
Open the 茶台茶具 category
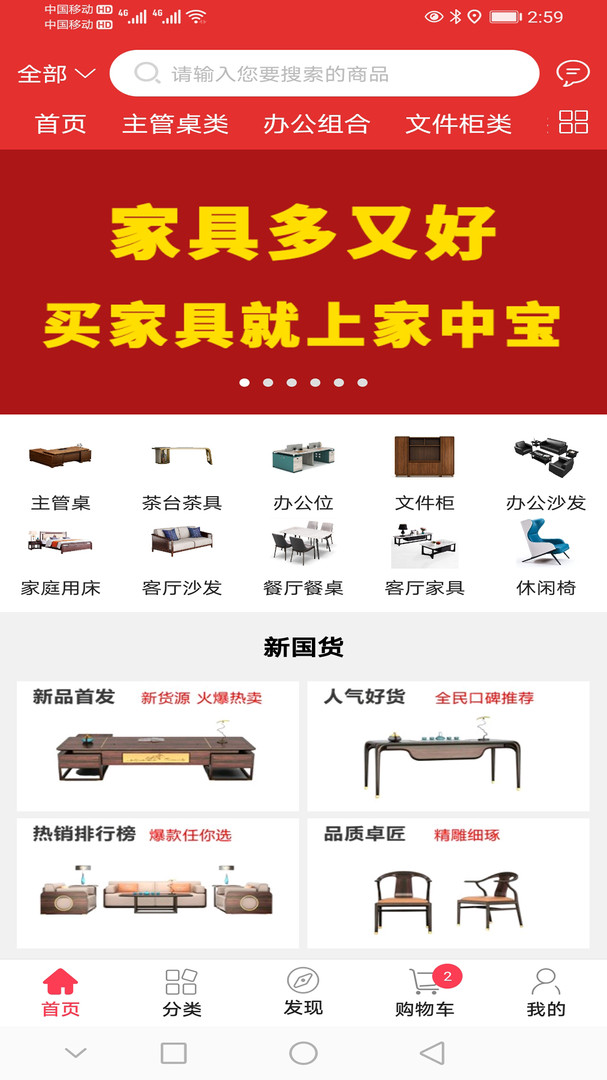coord(182,474)
